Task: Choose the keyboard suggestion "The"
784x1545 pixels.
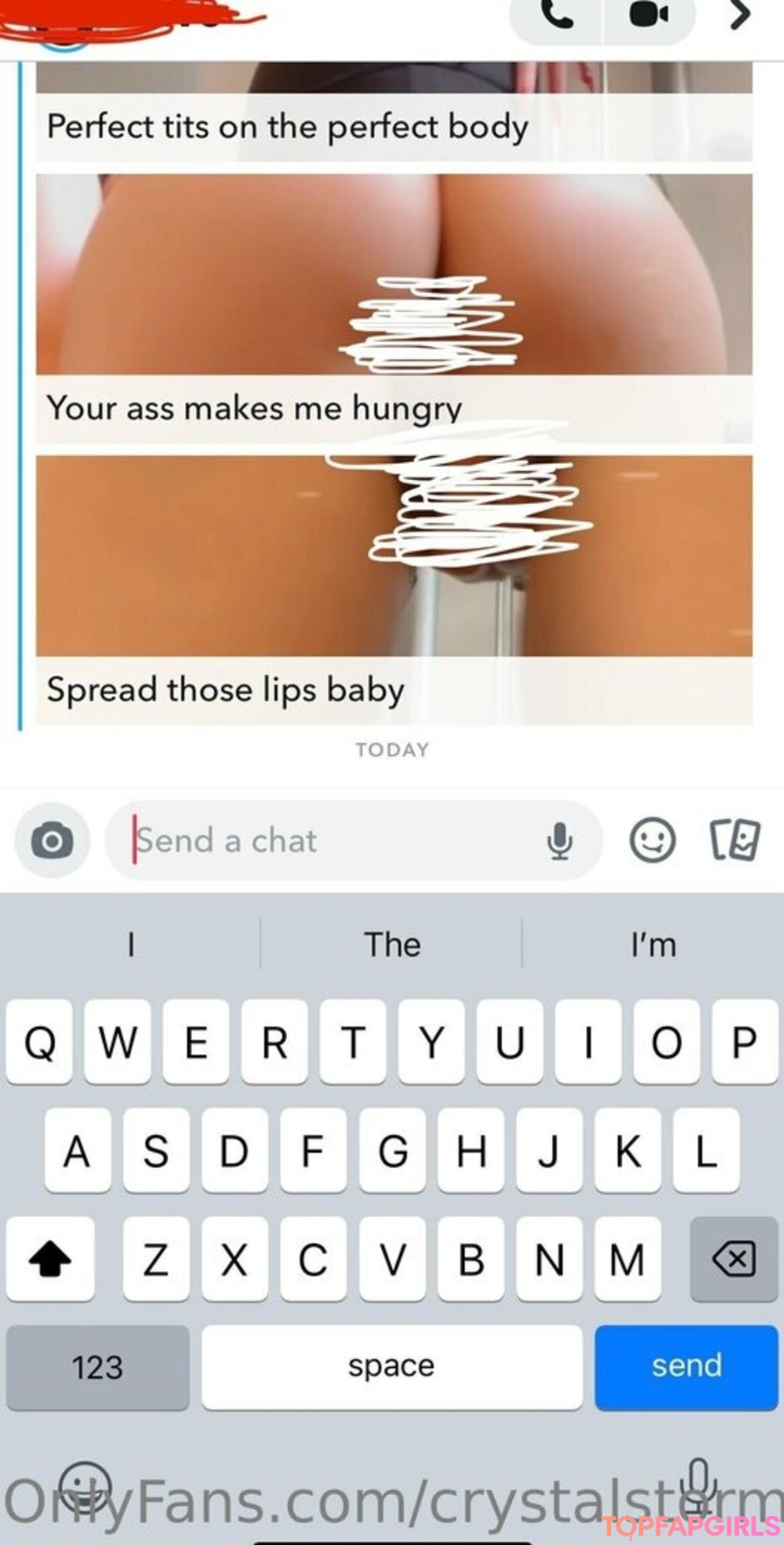Action: [x=392, y=944]
